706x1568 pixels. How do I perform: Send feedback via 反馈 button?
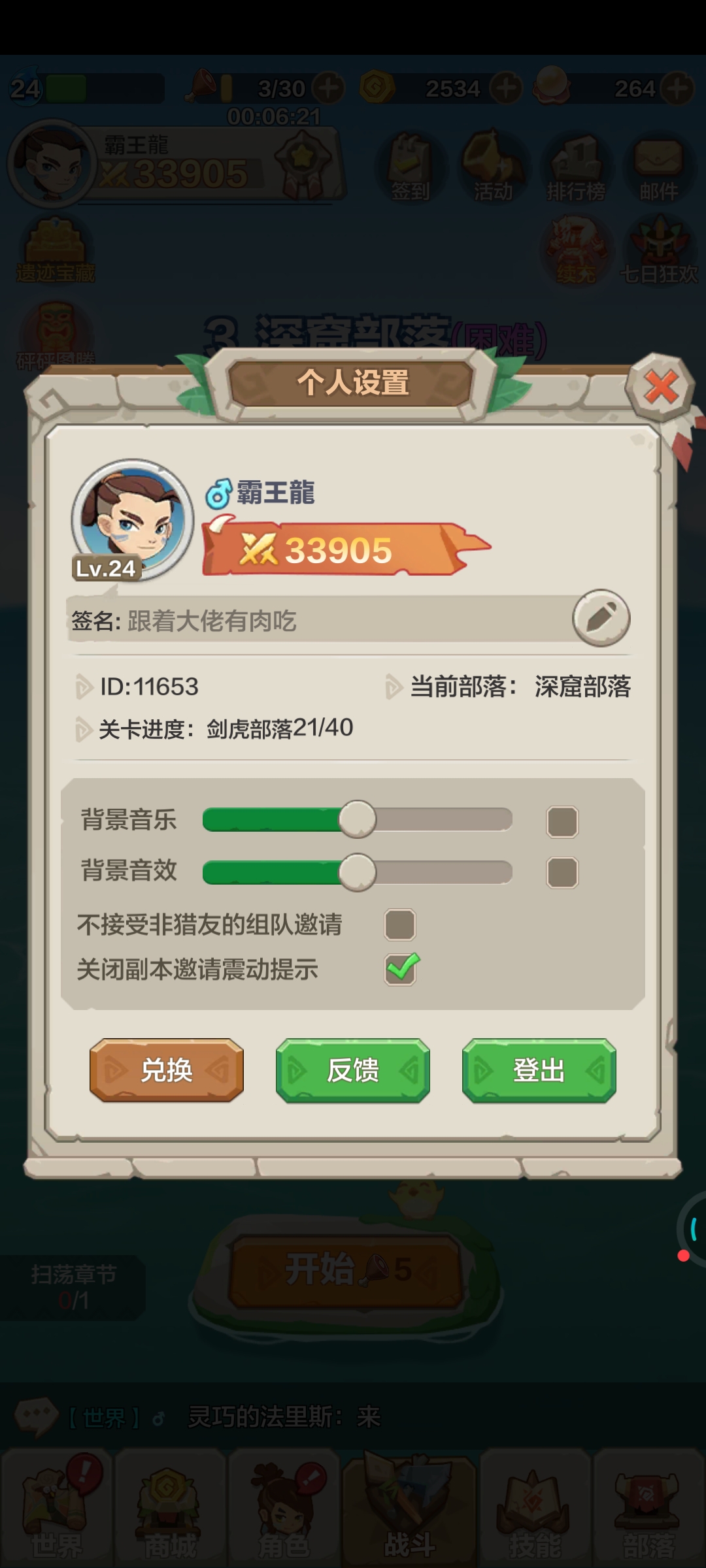[x=353, y=1070]
